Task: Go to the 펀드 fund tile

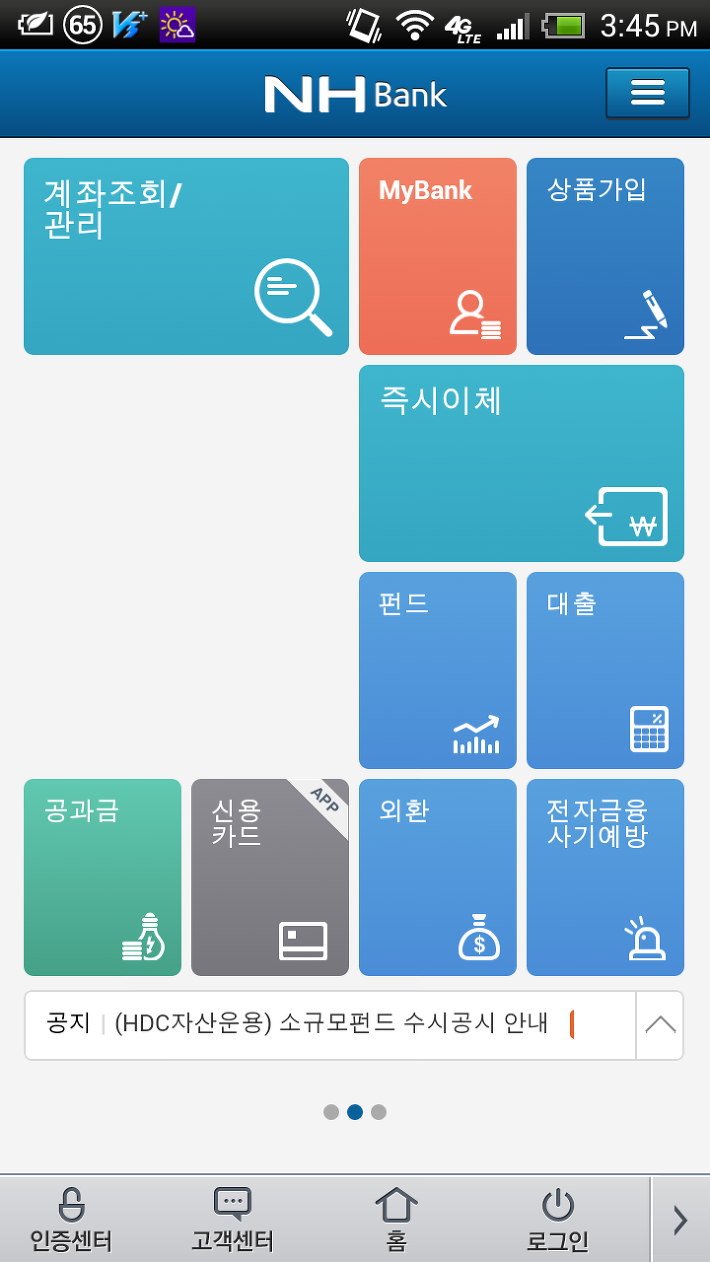Action: (438, 670)
